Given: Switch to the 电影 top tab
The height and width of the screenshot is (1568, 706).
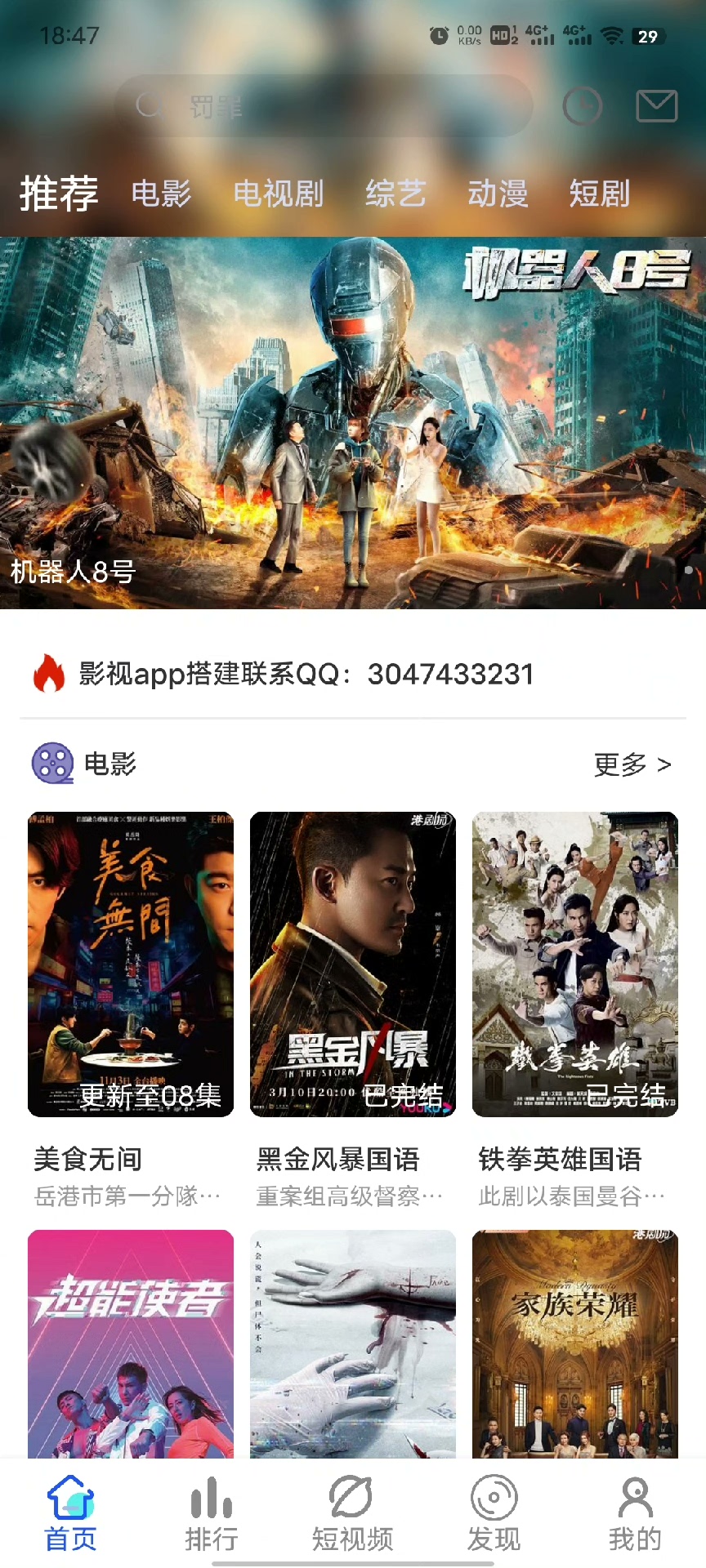Looking at the screenshot, I should coord(161,194).
